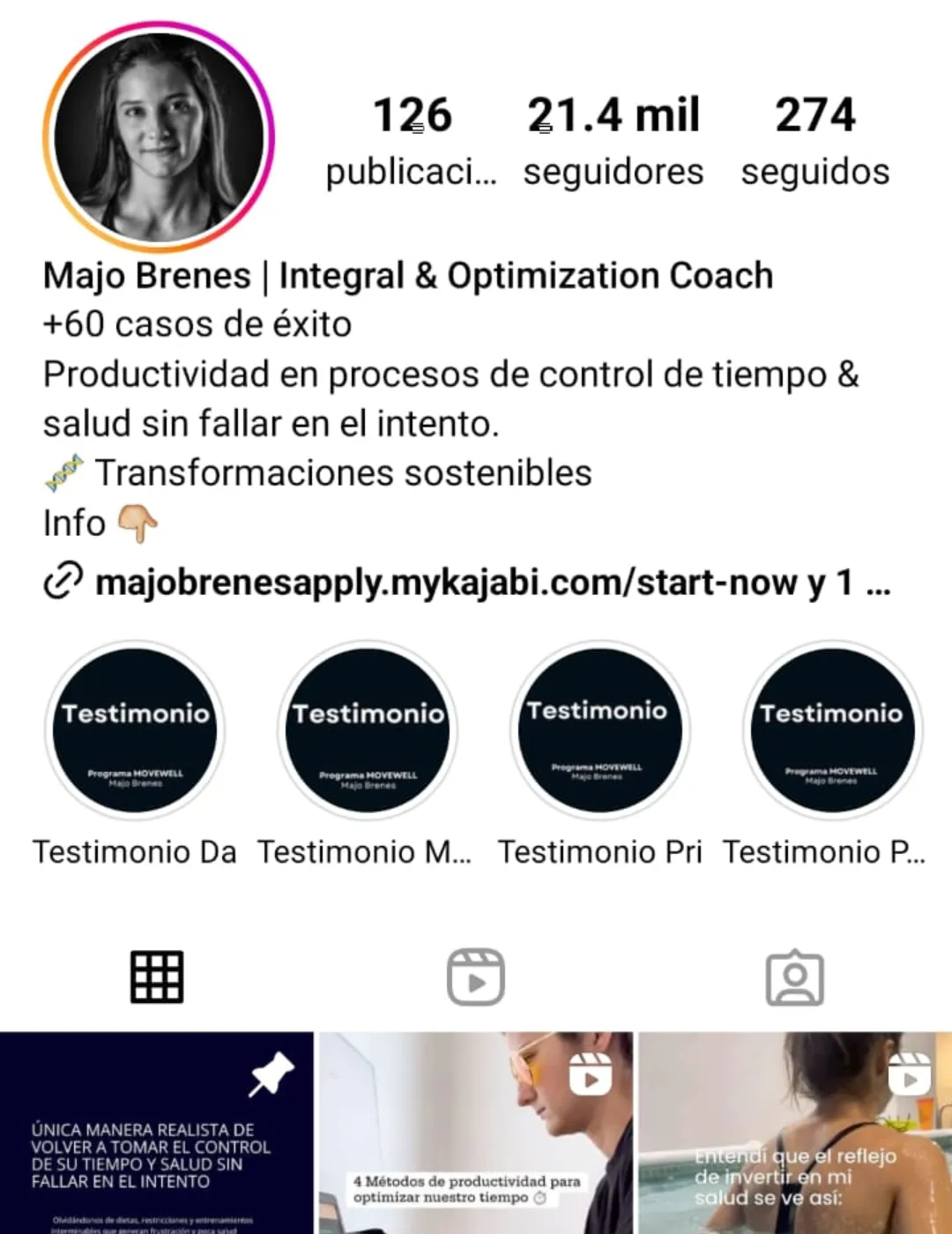Open the Testimonio P... highlight

tap(832, 731)
